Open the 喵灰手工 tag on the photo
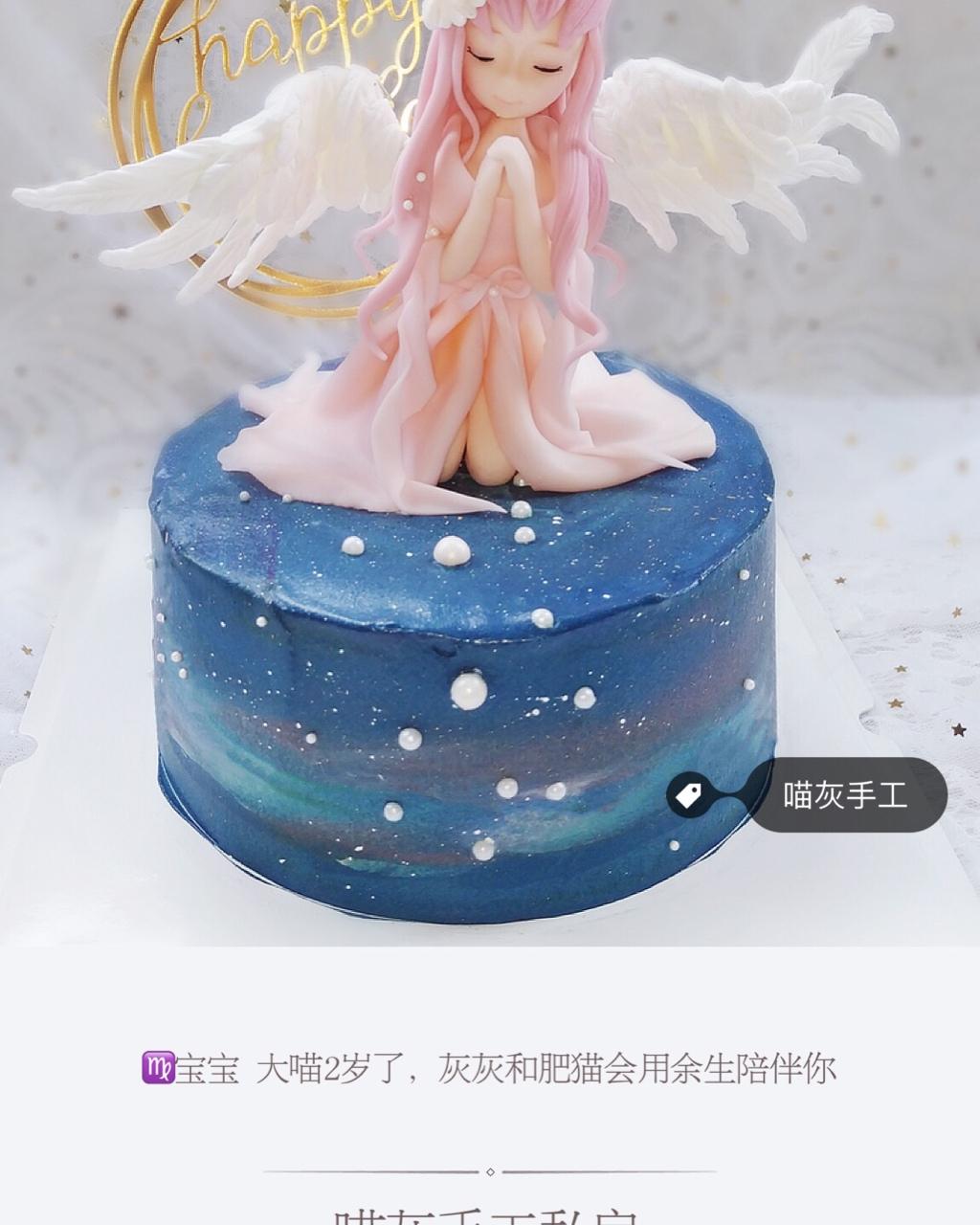 (847, 794)
